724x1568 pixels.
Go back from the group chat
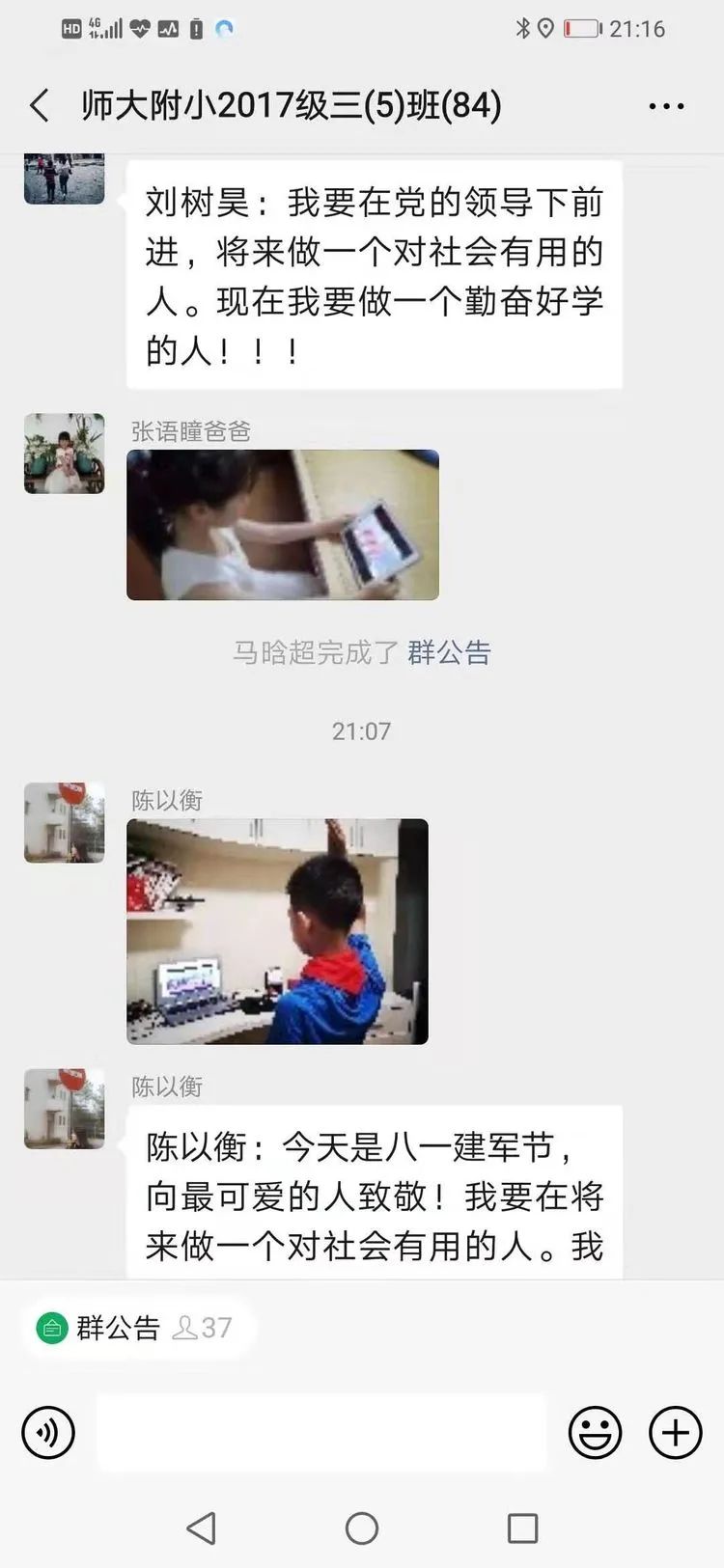point(40,105)
